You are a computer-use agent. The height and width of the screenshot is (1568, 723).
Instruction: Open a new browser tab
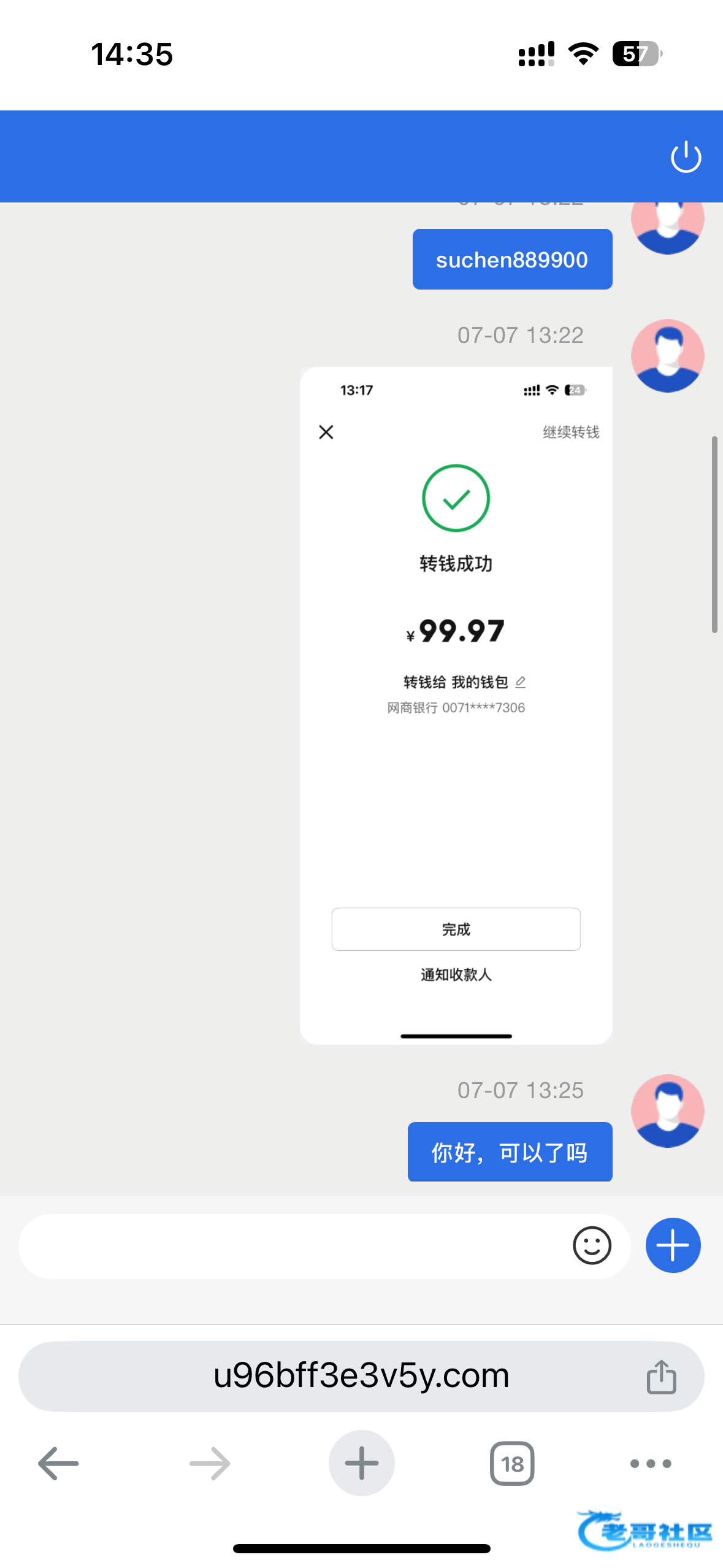click(x=361, y=1463)
